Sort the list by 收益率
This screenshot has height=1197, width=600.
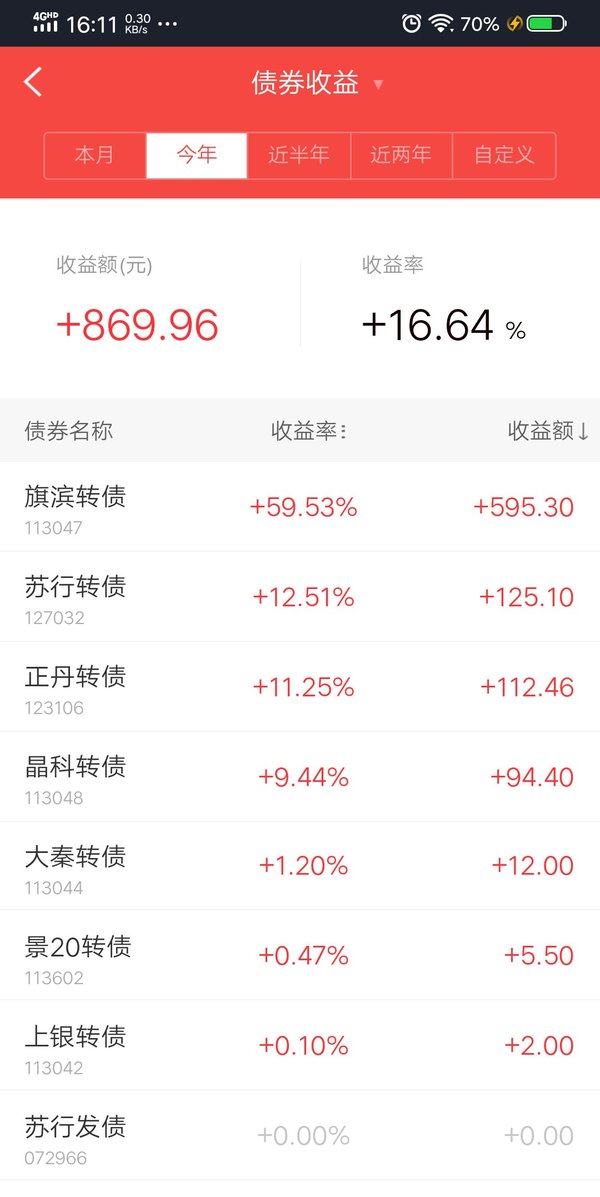click(309, 431)
